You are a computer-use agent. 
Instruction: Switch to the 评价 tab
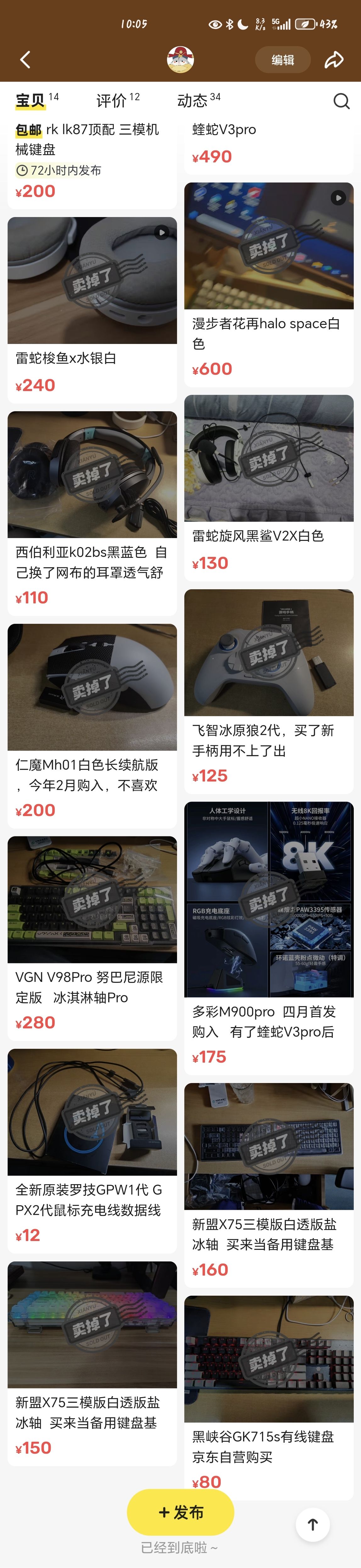(117, 101)
